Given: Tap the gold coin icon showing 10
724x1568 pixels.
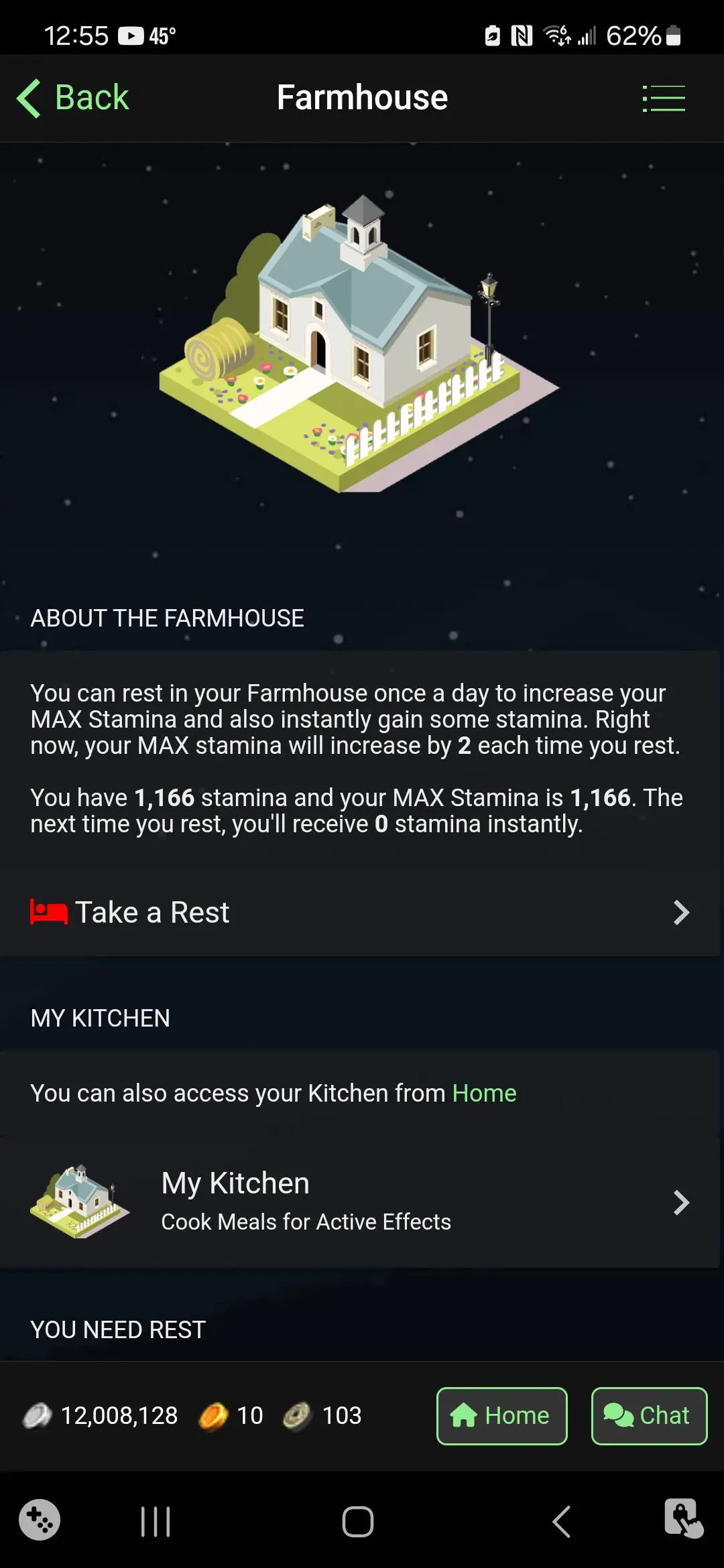Looking at the screenshot, I should coord(216,1416).
